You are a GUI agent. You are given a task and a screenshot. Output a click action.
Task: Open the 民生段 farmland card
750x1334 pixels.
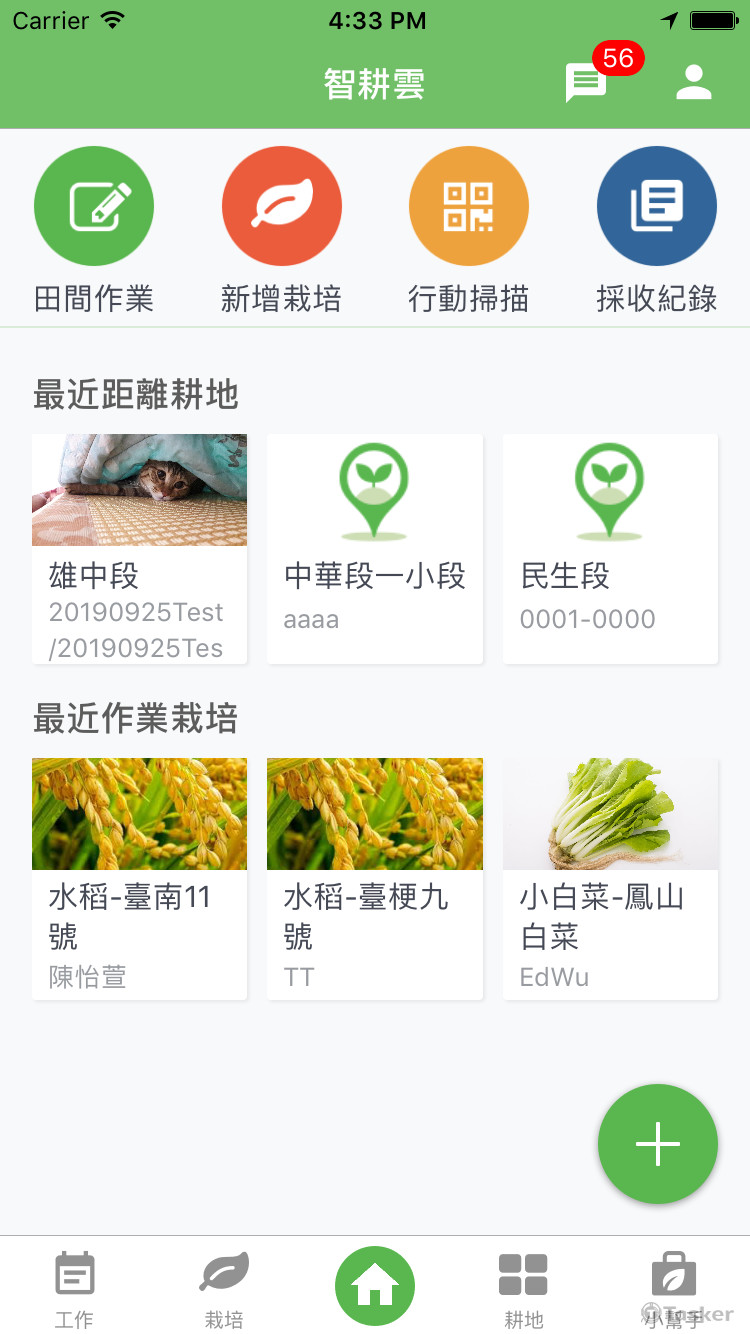coord(610,548)
